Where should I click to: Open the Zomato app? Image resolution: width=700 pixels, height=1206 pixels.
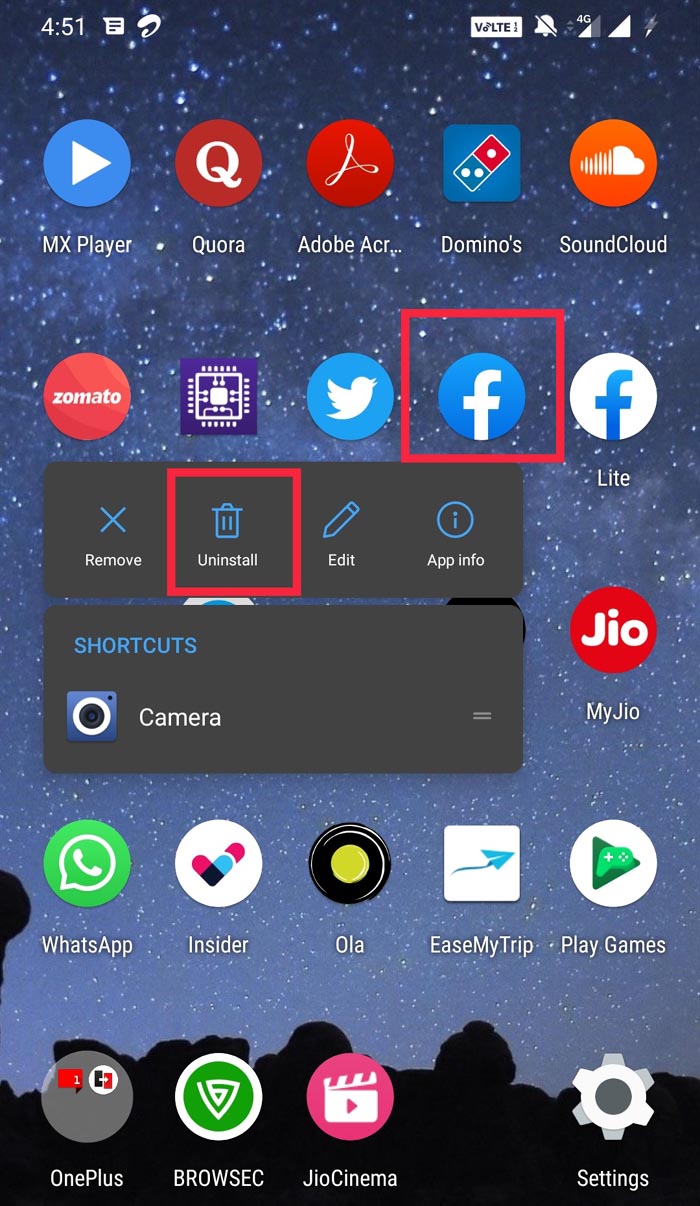[x=87, y=397]
